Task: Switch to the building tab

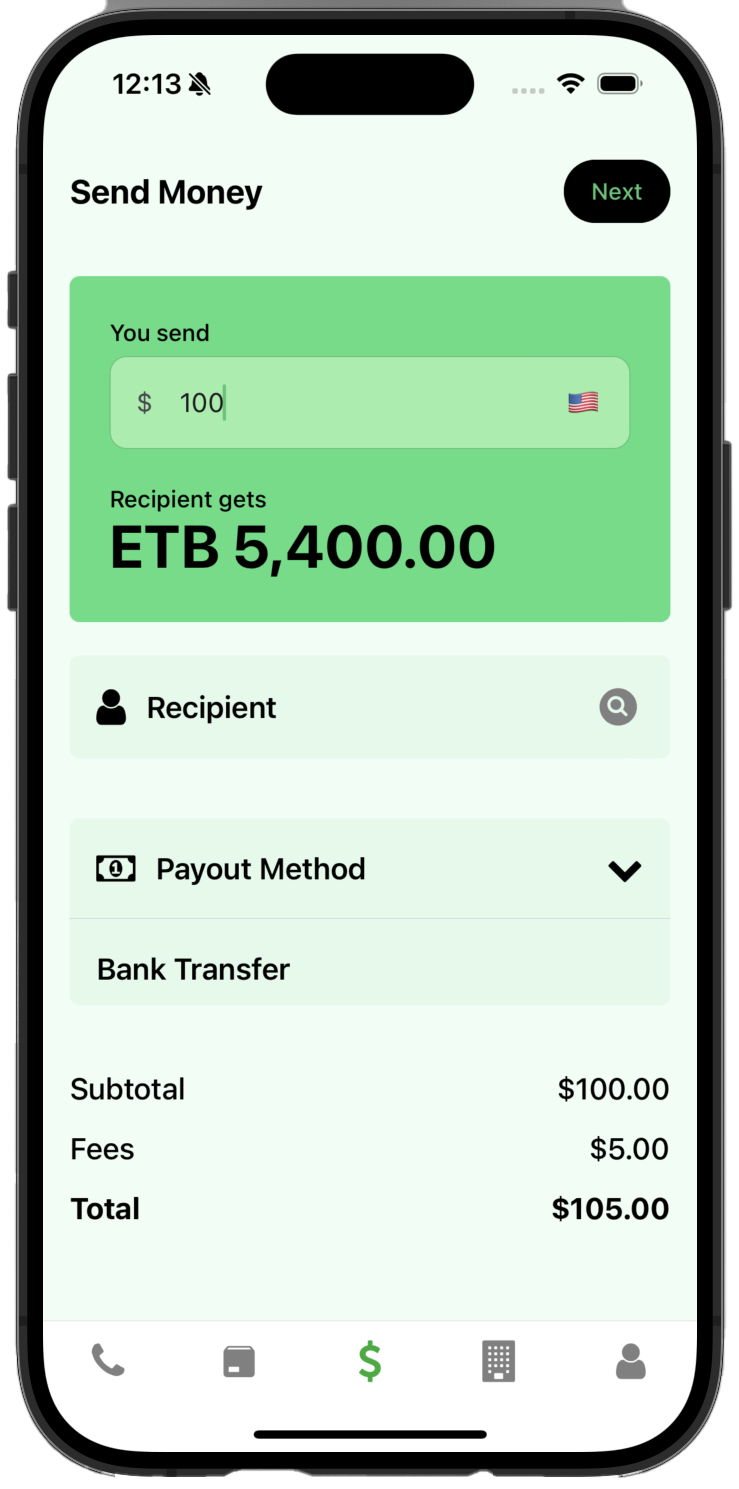Action: pos(498,1362)
